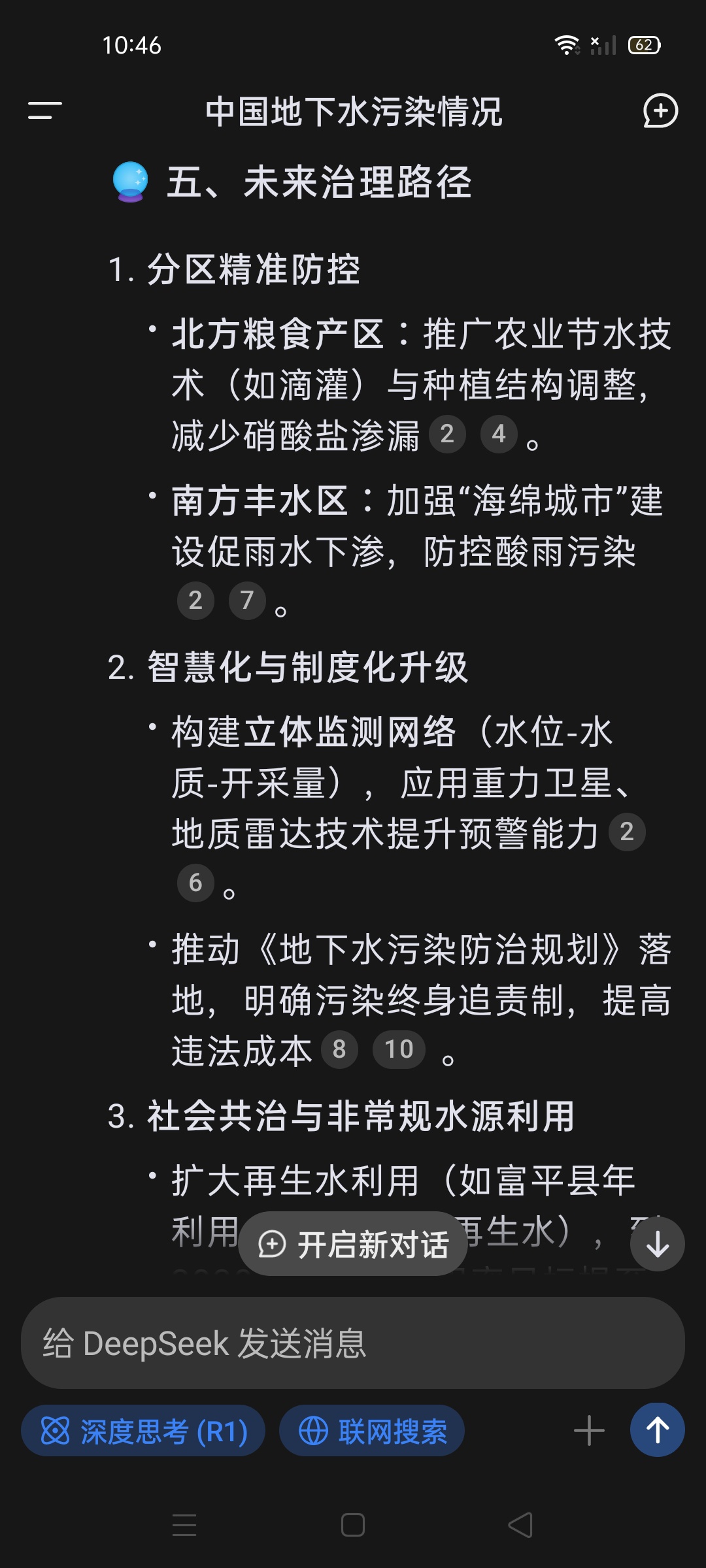The width and height of the screenshot is (706, 1568).
Task: Focus the 给 DeepSeek 发送消息 input field
Action: (x=353, y=1343)
